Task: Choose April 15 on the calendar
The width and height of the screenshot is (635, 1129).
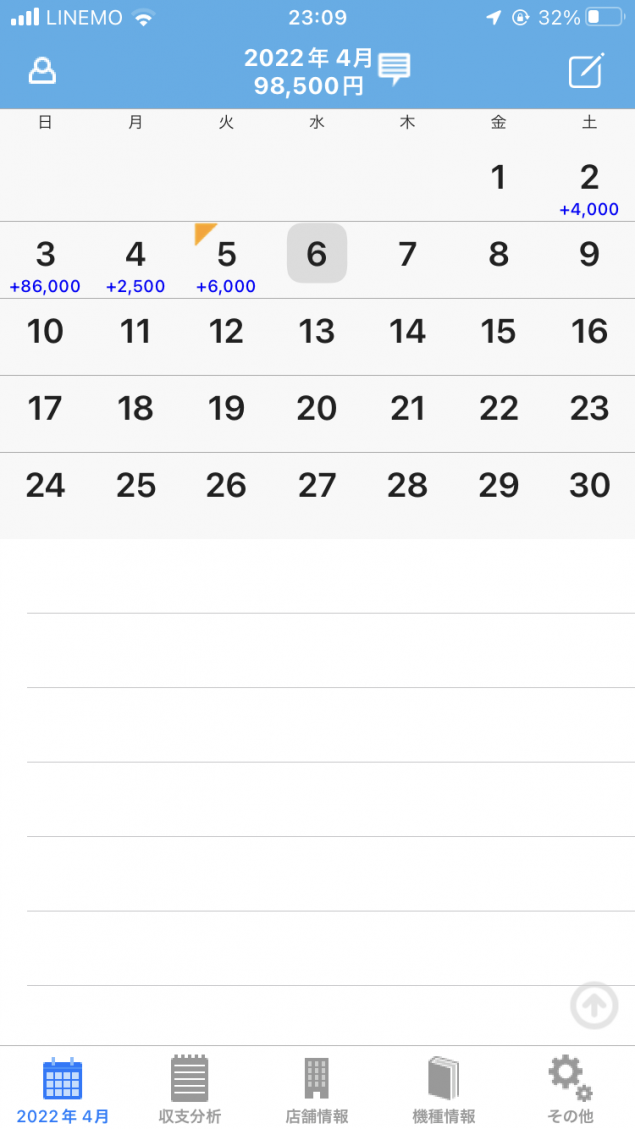Action: pyautogui.click(x=498, y=332)
